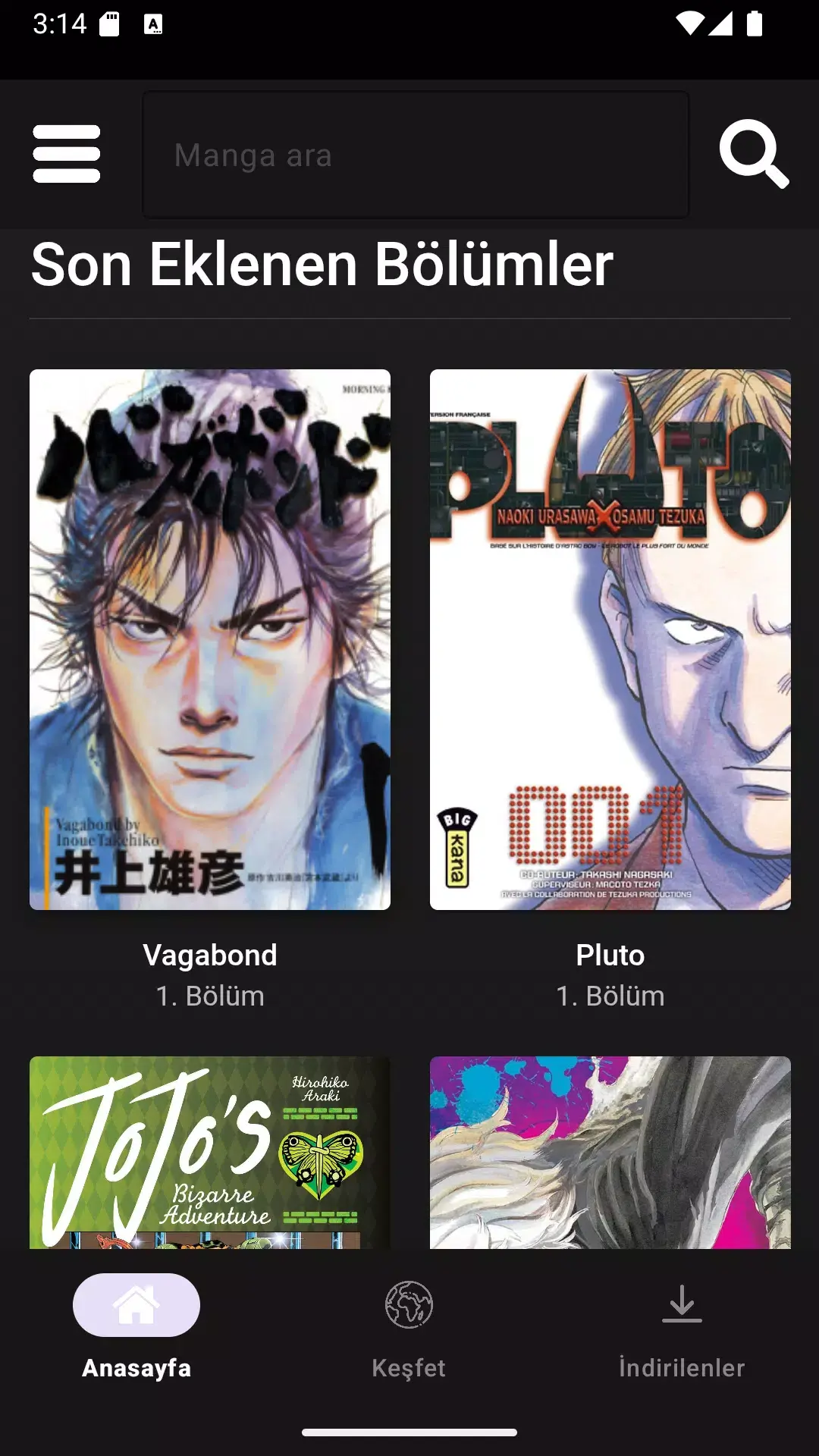Image resolution: width=819 pixels, height=1456 pixels.
Task: Go to the İndirilenler tab
Action: (682, 1327)
